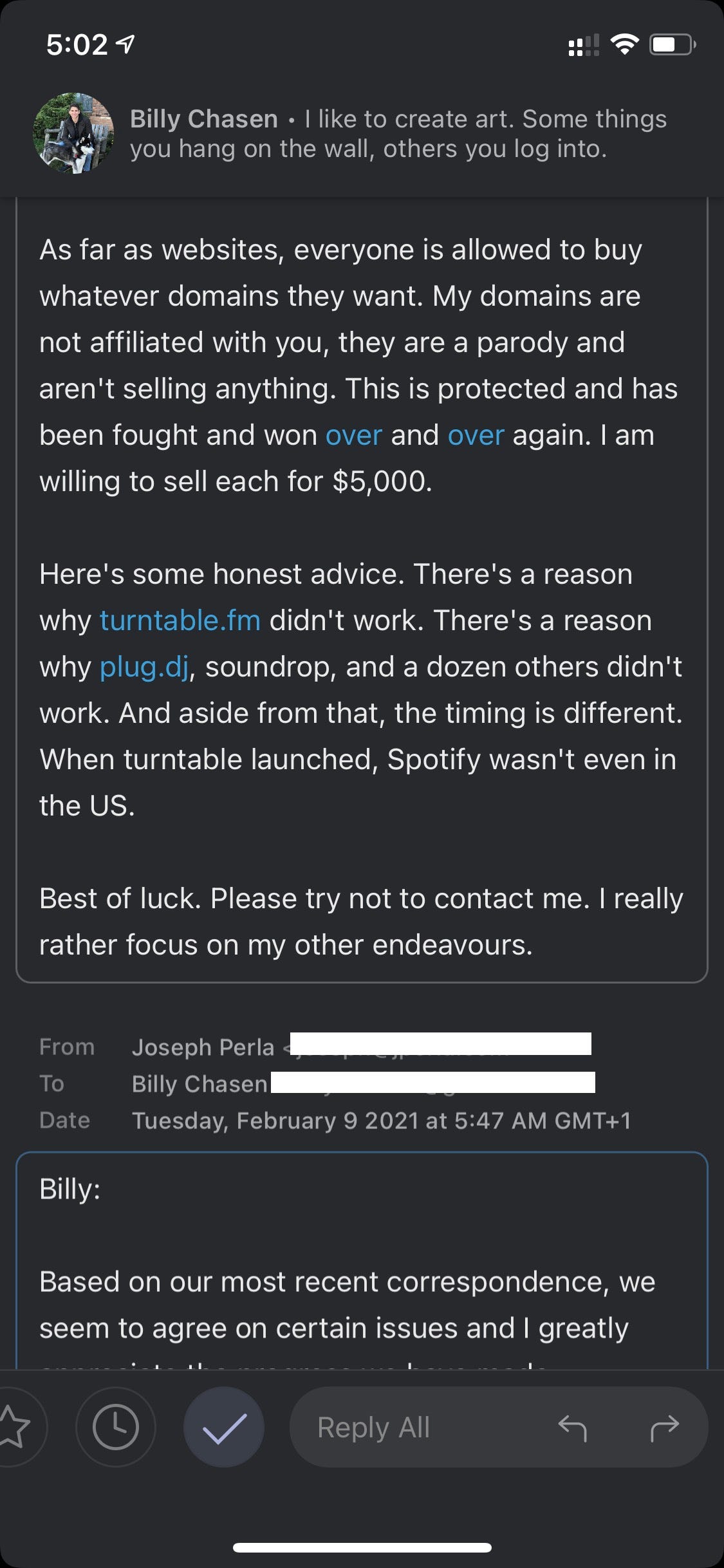This screenshot has height=1568, width=724.
Task: Open Joseph Perla's quoted message starting "Billy:"
Action: (362, 1259)
